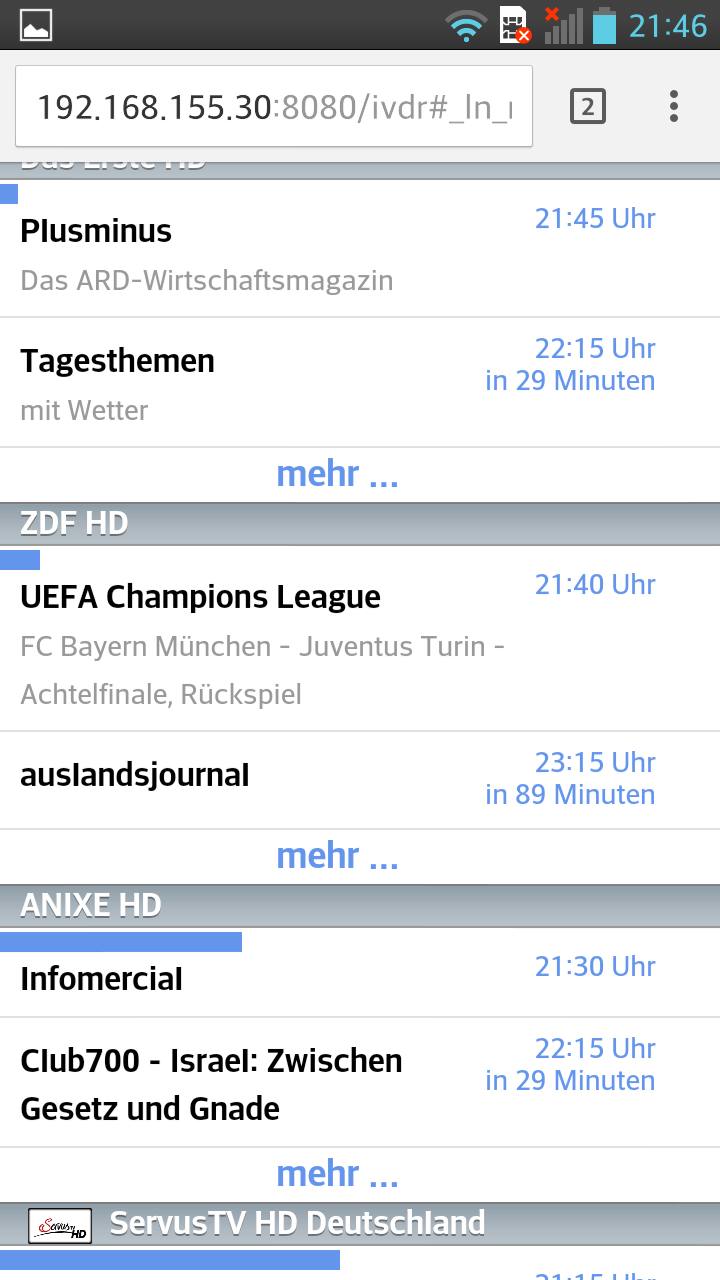Open the auslandsjournal programme entry
720x1280 pixels.
pos(300,778)
